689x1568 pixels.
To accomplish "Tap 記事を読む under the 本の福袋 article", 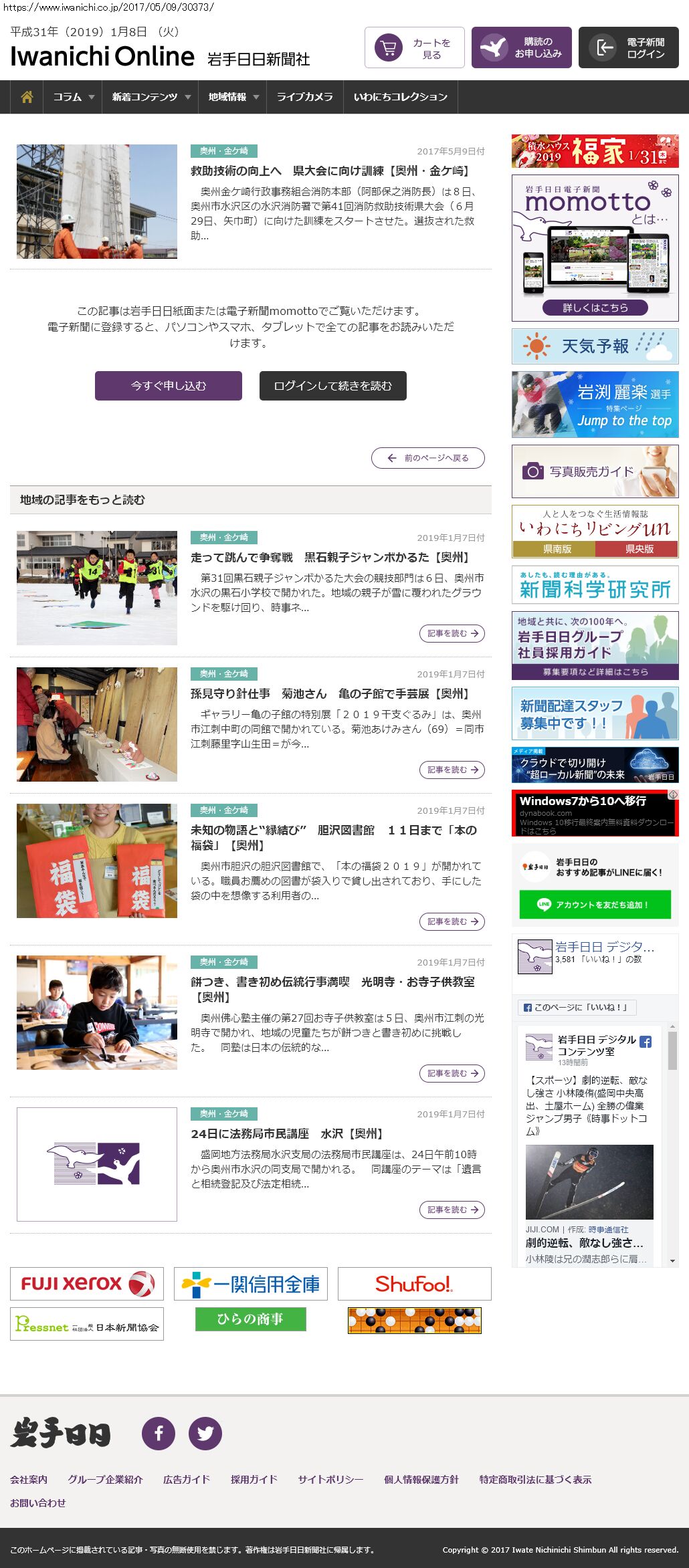I will [453, 921].
